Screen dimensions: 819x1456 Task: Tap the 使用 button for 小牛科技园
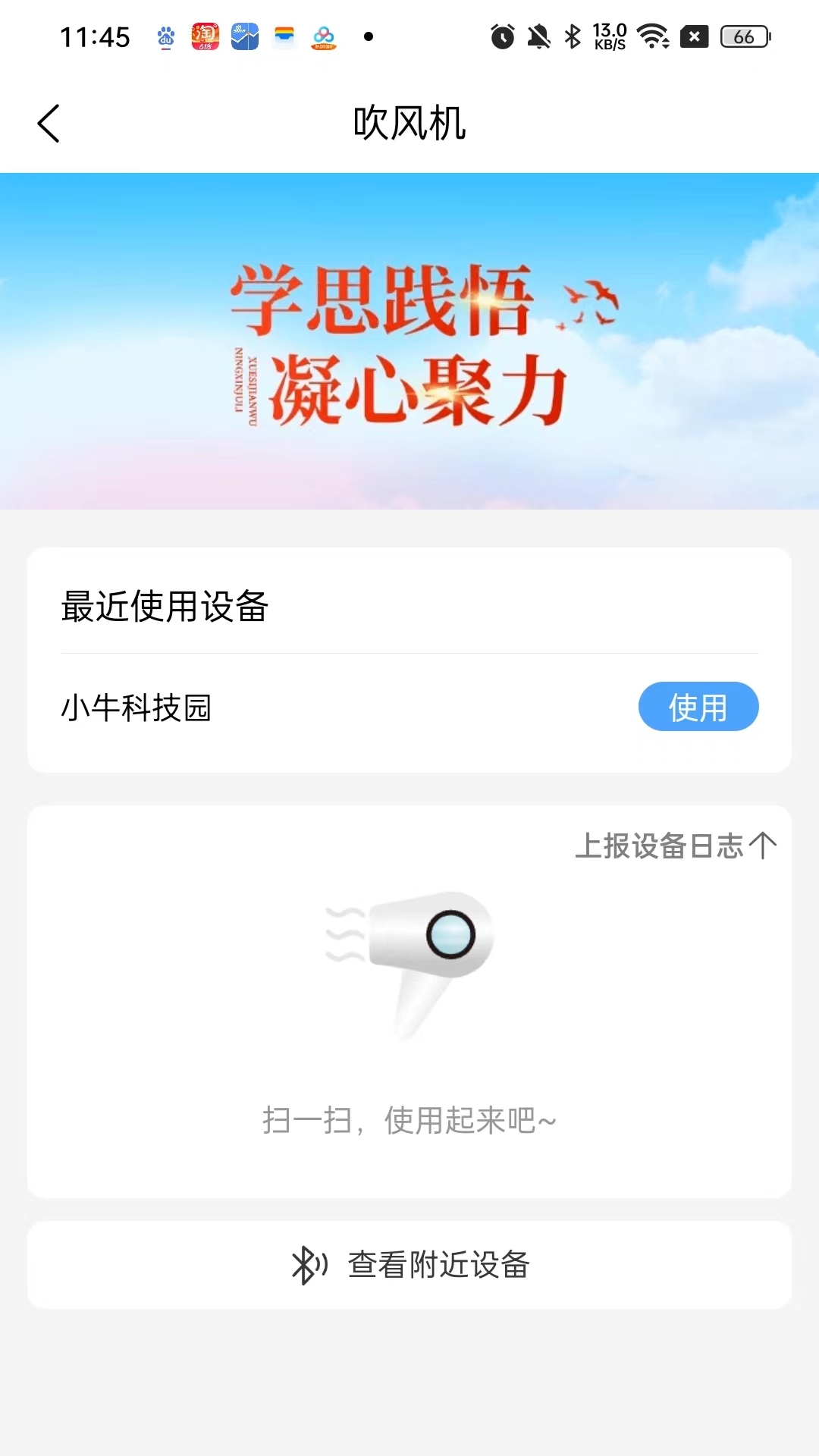coord(698,706)
